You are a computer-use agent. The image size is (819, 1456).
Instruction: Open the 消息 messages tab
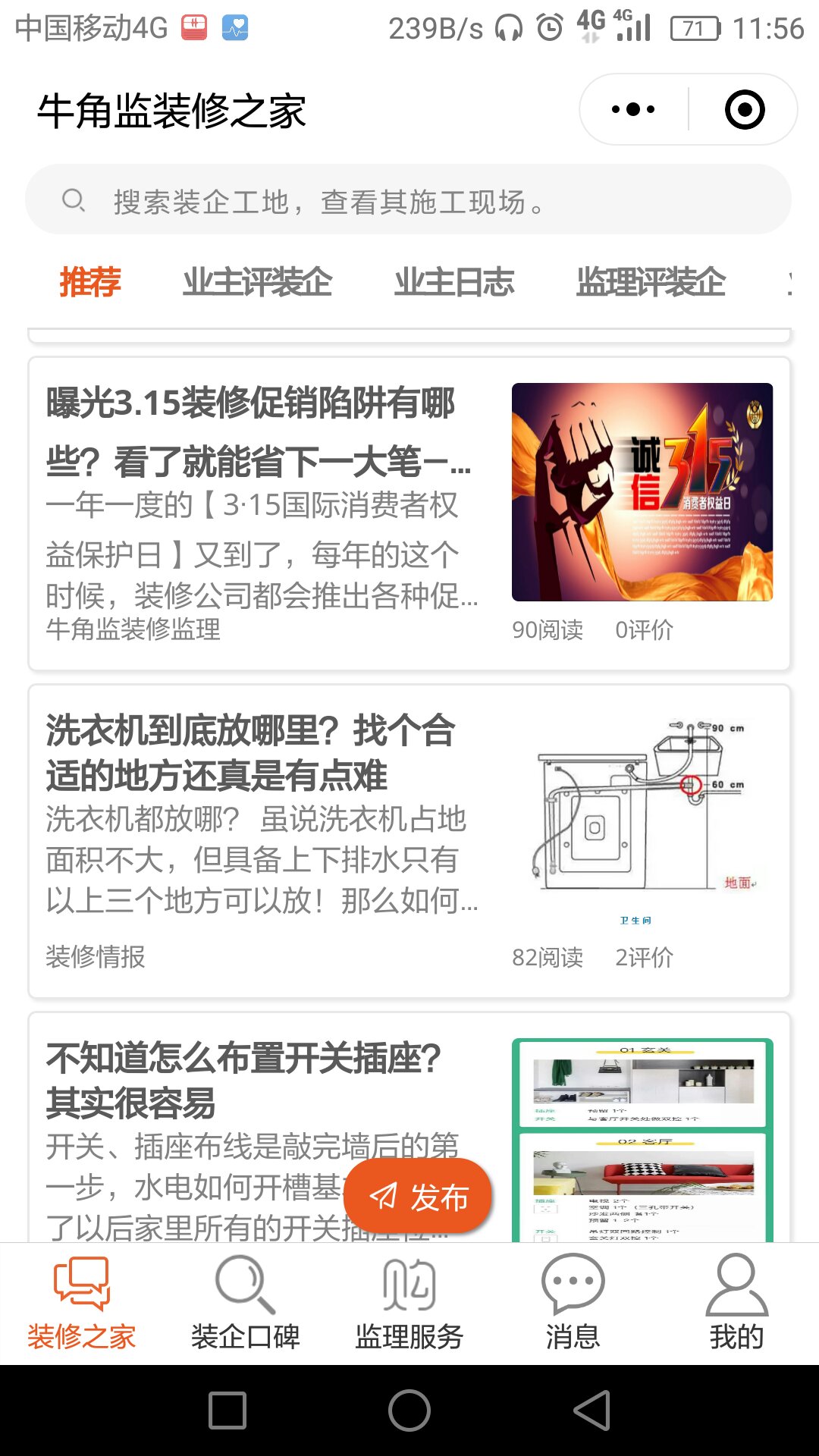click(573, 1303)
